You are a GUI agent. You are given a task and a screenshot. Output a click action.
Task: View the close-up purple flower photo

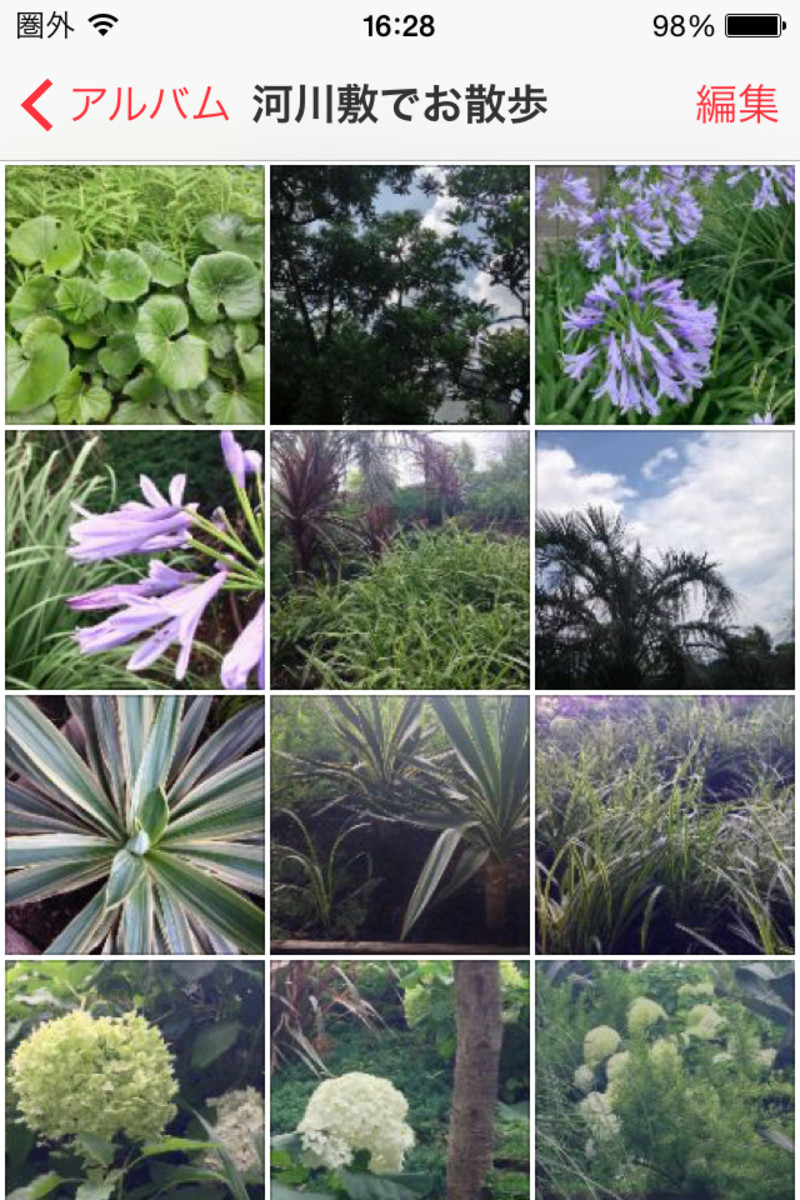pos(135,560)
